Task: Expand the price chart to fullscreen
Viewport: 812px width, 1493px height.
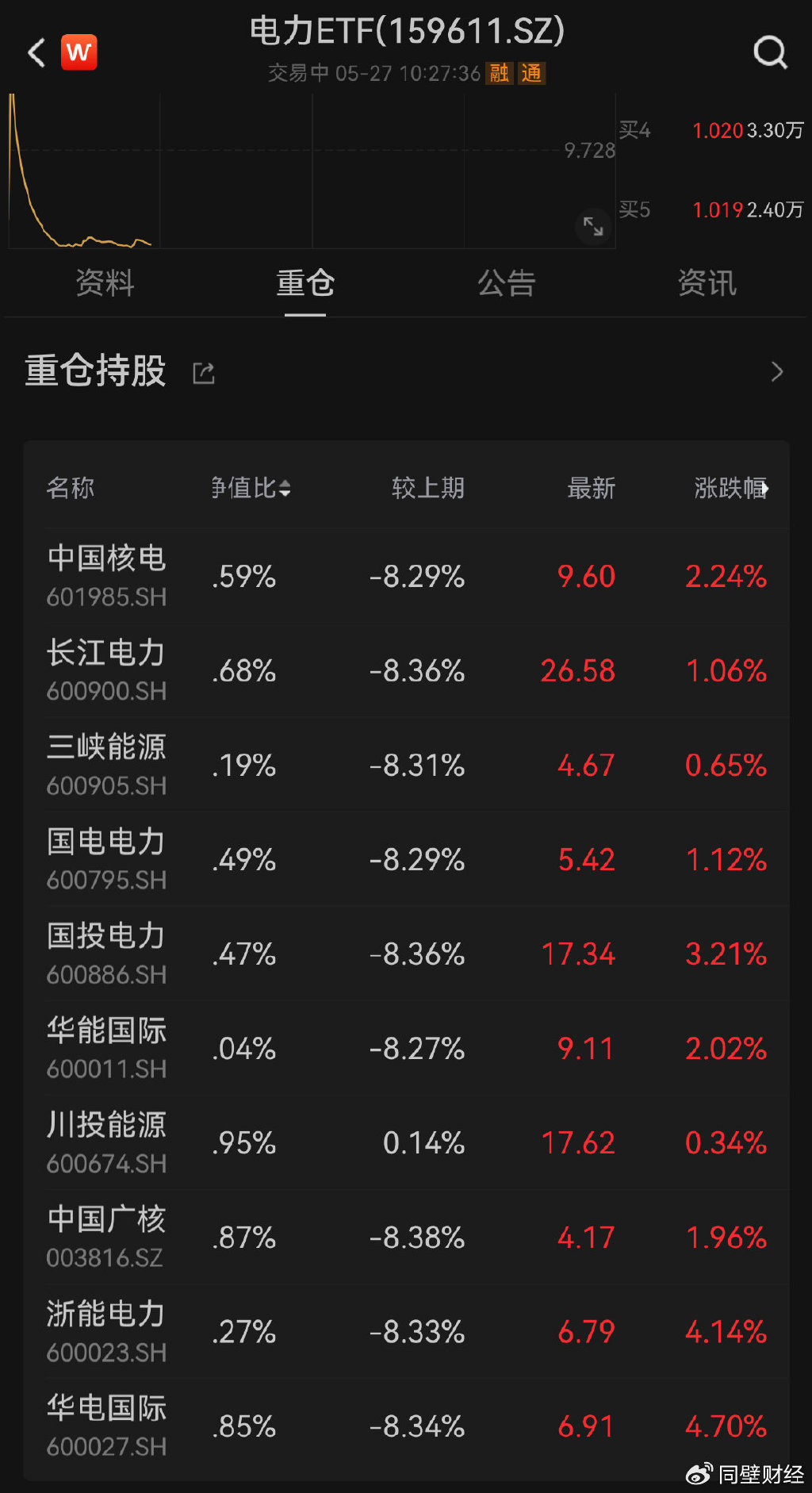Action: point(593,226)
